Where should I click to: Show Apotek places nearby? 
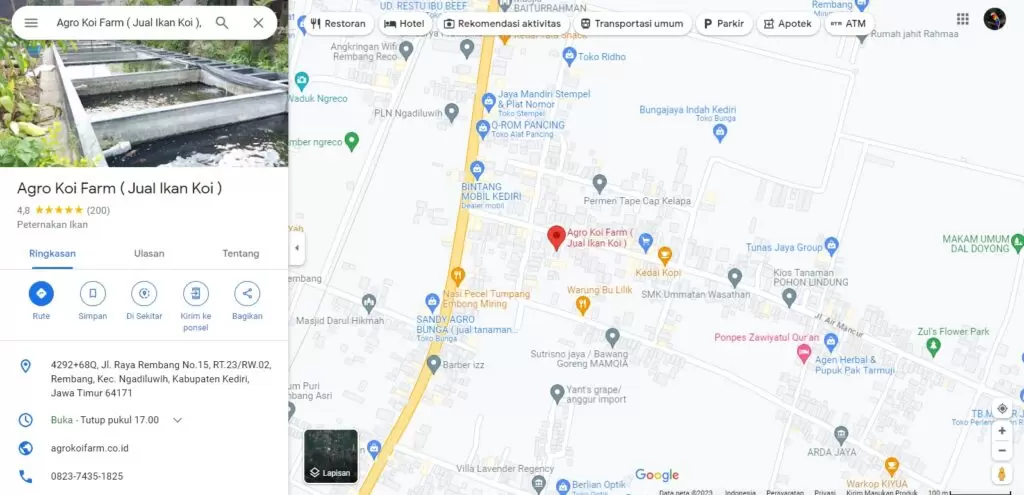787,23
